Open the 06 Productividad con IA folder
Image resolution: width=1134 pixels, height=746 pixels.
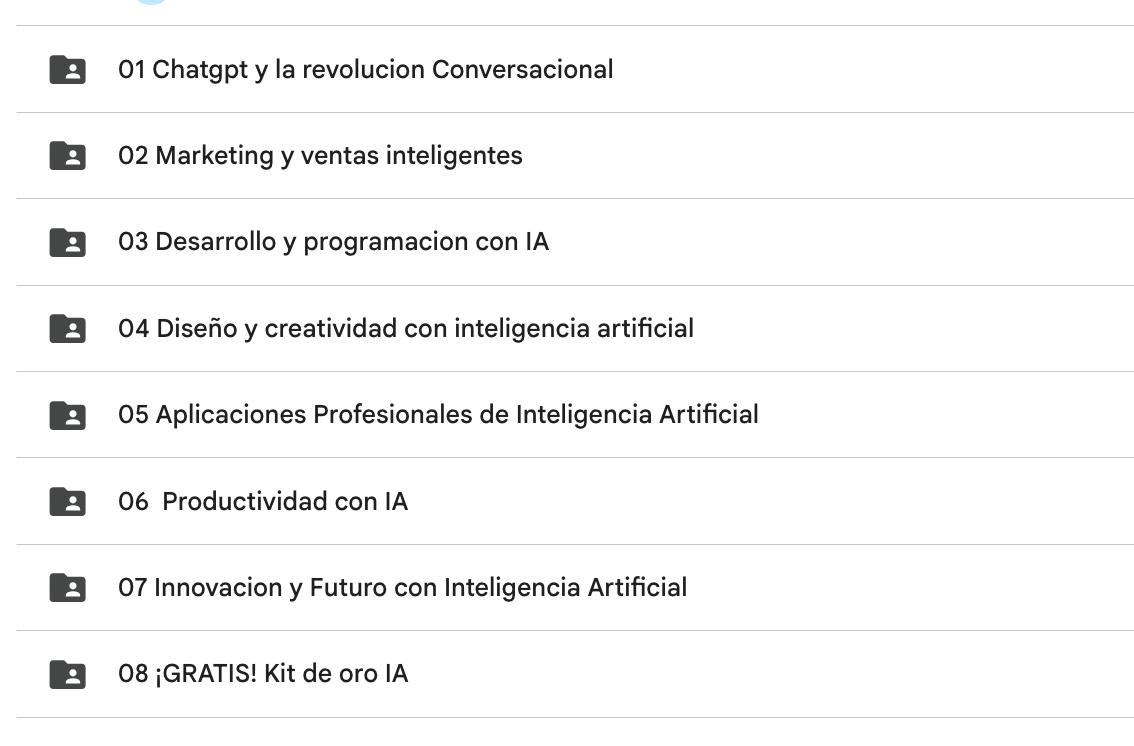click(263, 501)
